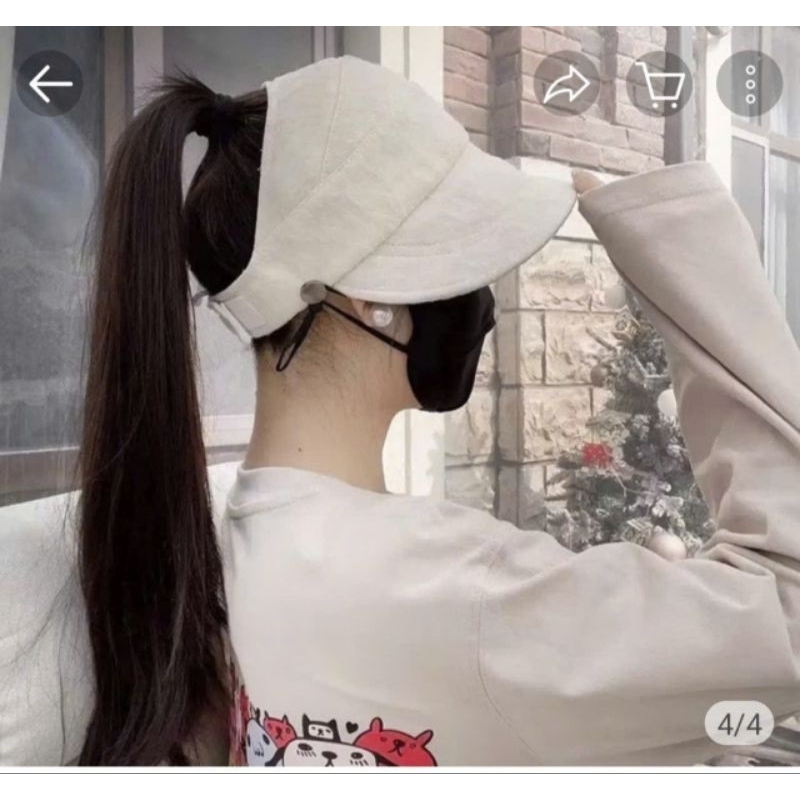Go back using the arrow icon
Image resolution: width=800 pixels, height=800 pixels.
[49, 84]
